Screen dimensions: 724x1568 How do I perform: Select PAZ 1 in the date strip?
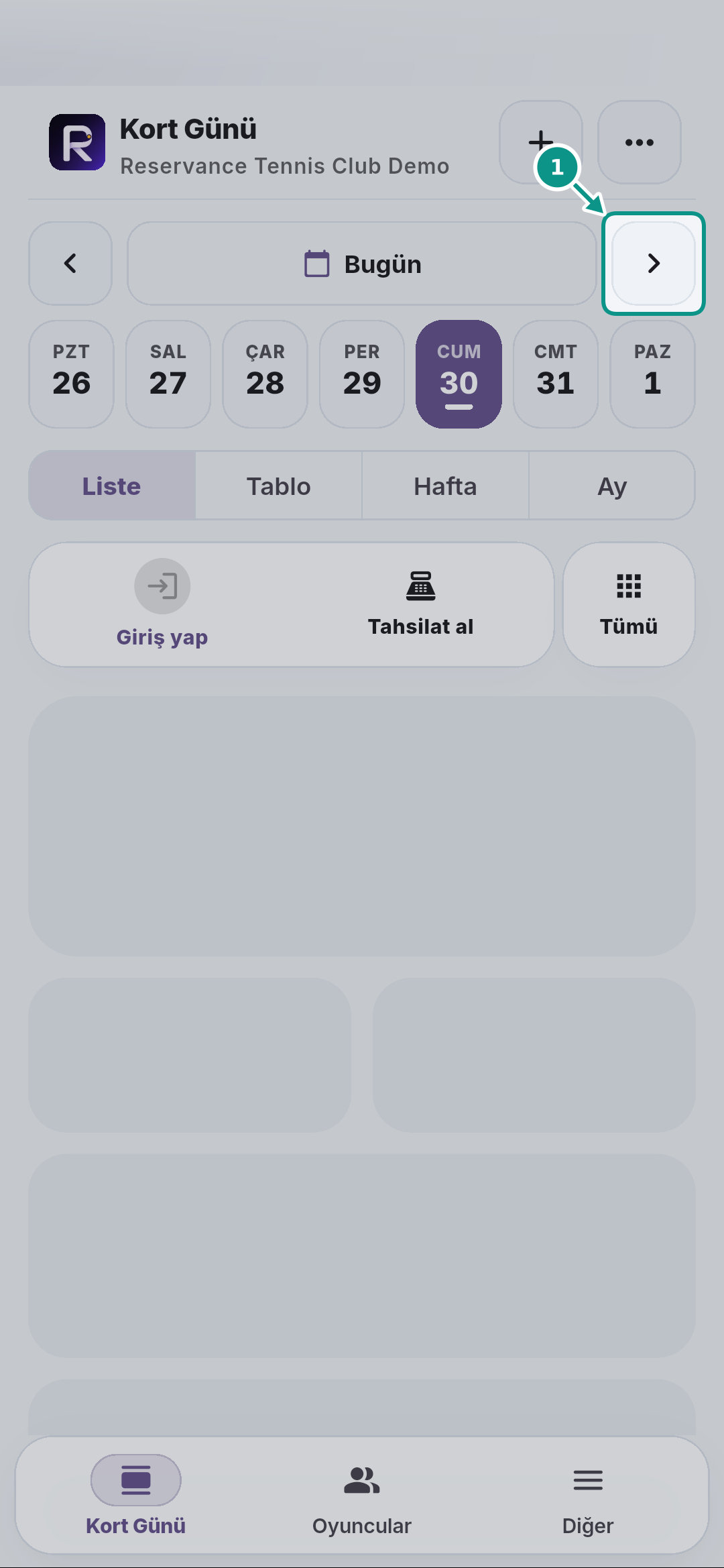(652, 374)
